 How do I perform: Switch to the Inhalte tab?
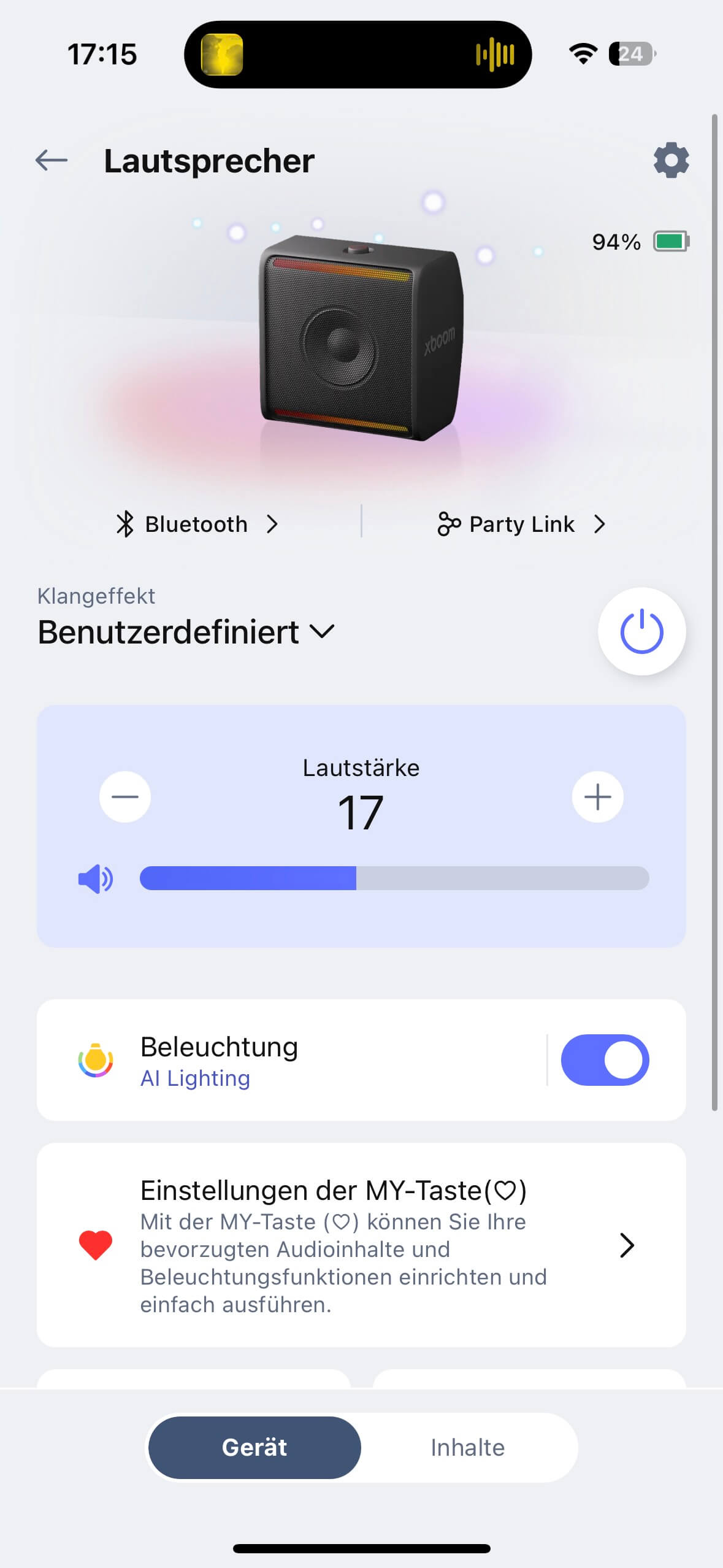tap(467, 1448)
